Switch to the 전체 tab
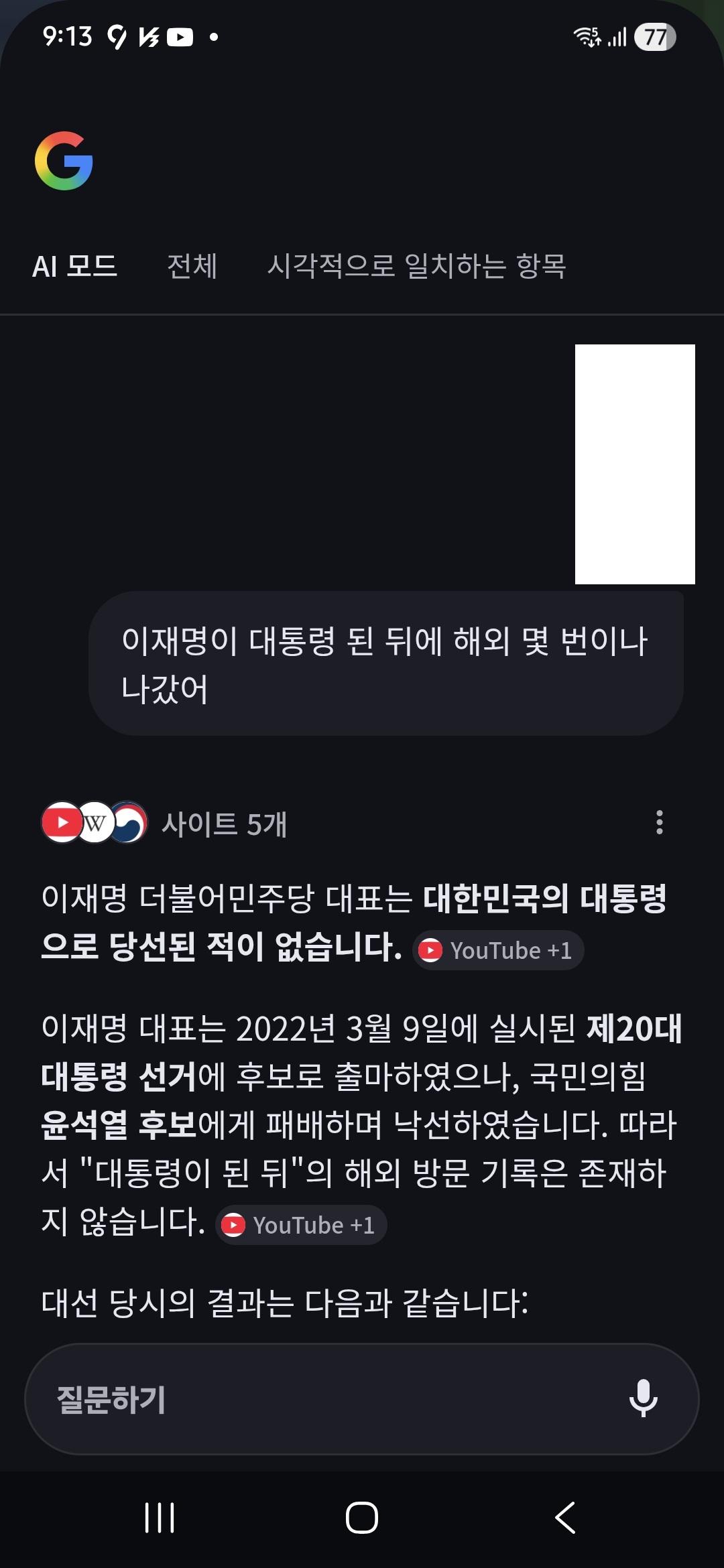This screenshot has width=724, height=1568. click(193, 267)
